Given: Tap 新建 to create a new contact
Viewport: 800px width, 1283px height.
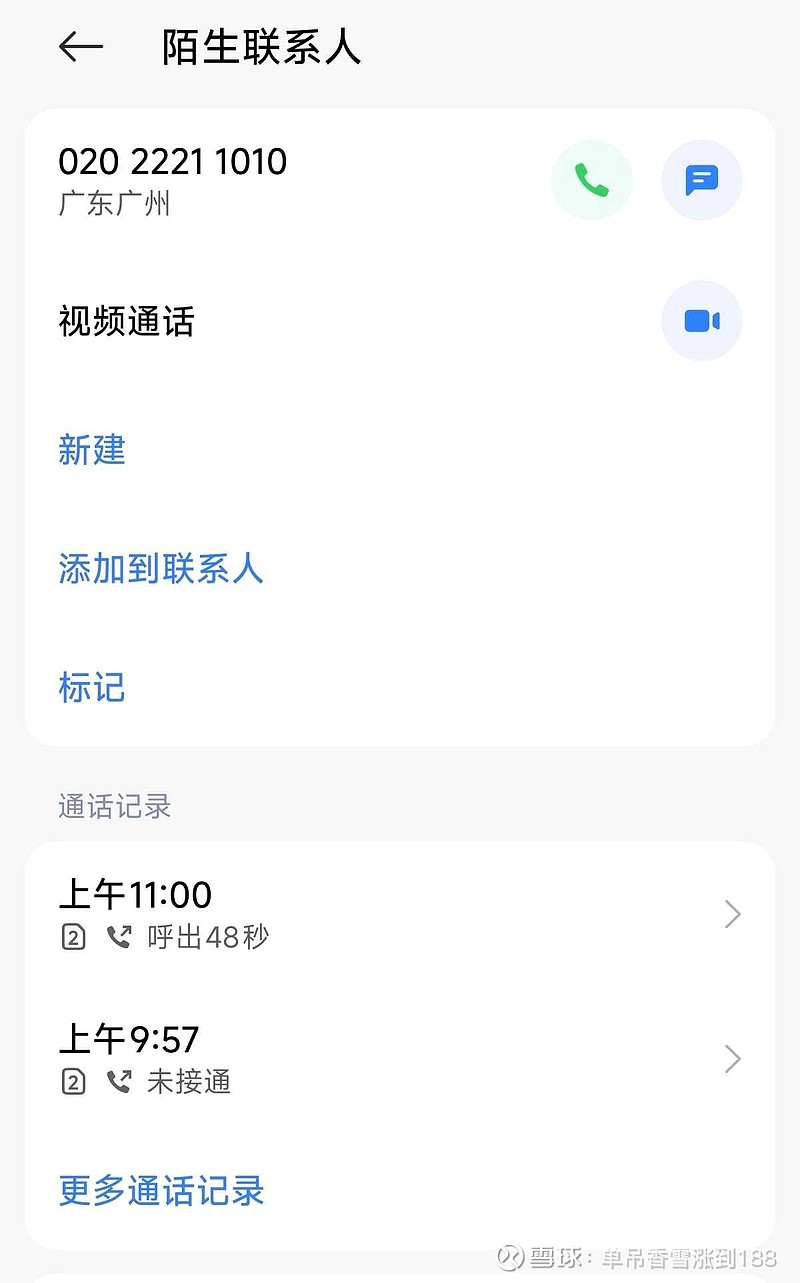Looking at the screenshot, I should coord(92,450).
